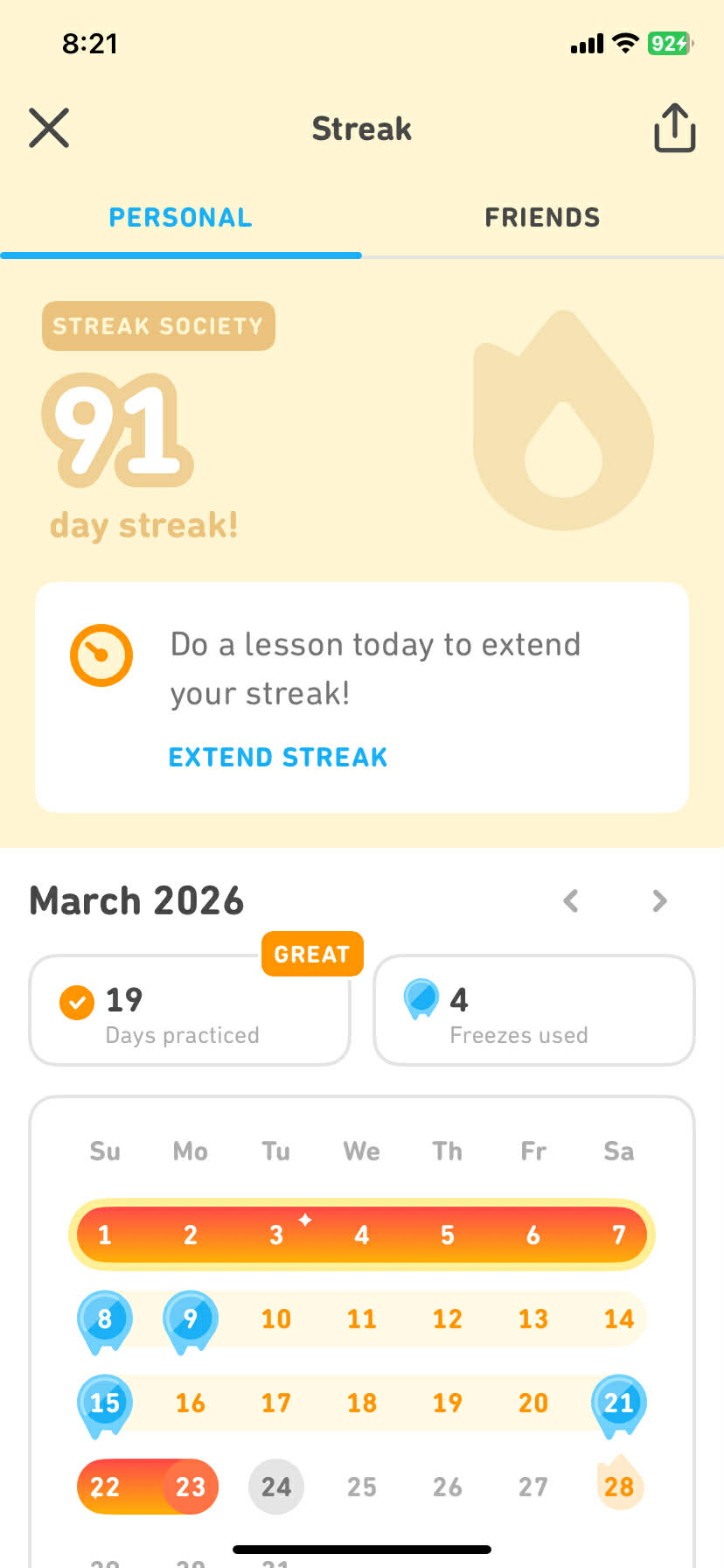
Task: Select the Personal tab
Action: tap(180, 217)
